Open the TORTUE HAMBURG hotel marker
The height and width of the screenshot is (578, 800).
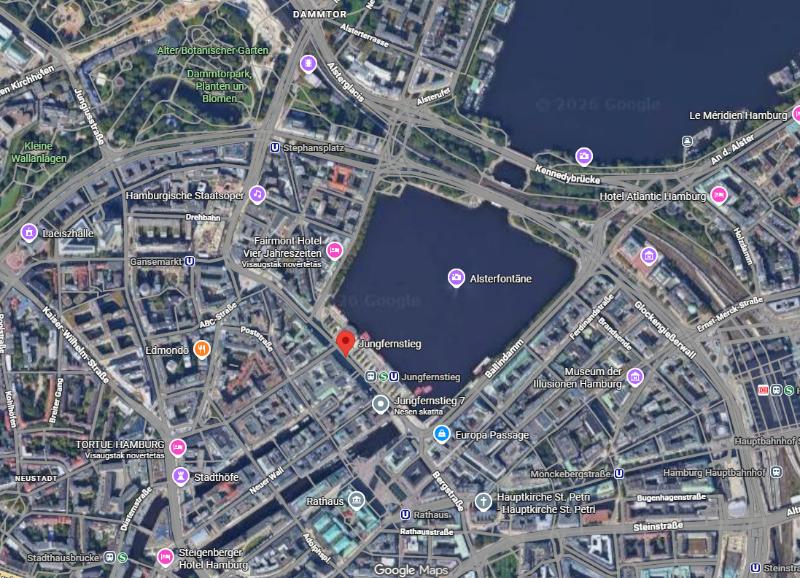pos(178,446)
